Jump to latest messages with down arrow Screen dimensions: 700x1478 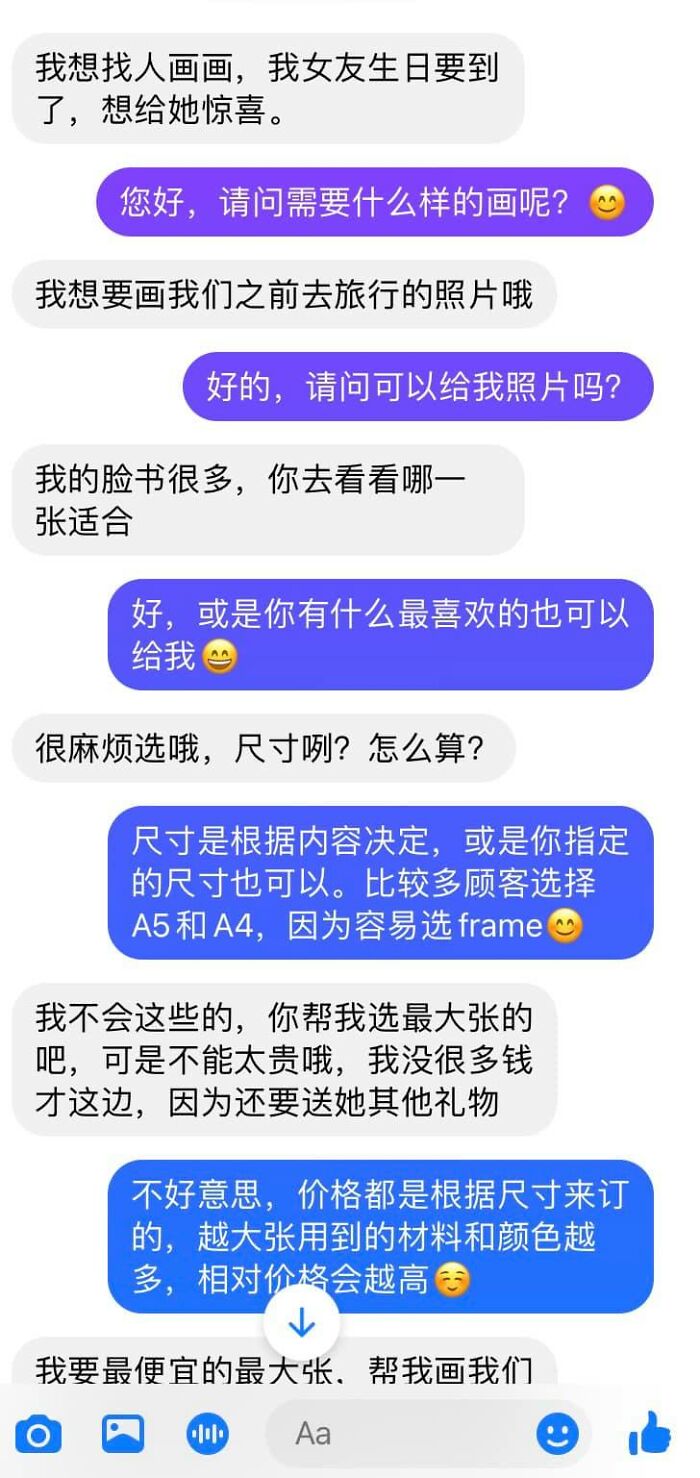click(301, 1324)
